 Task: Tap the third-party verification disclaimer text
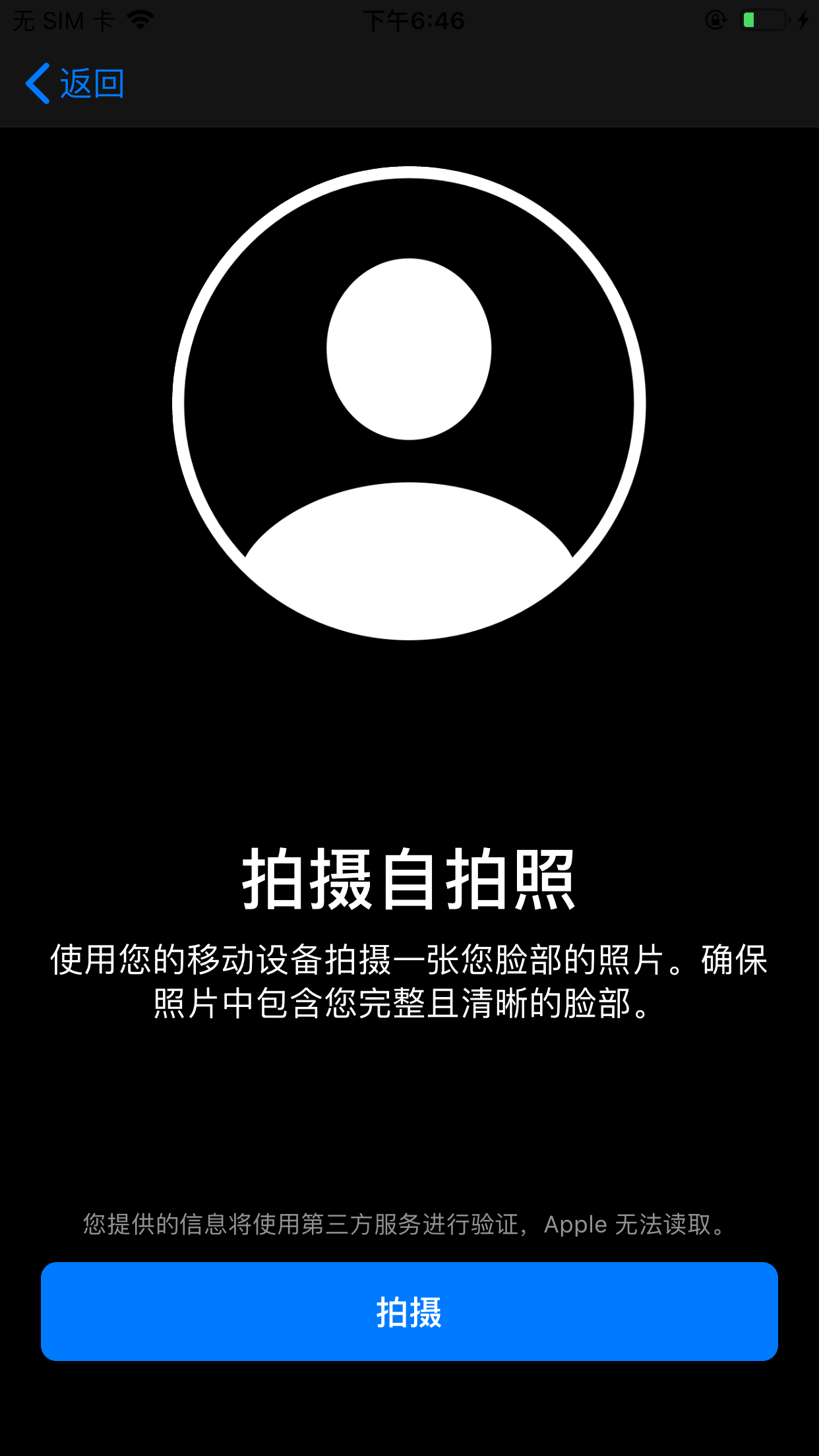pyautogui.click(x=409, y=1224)
